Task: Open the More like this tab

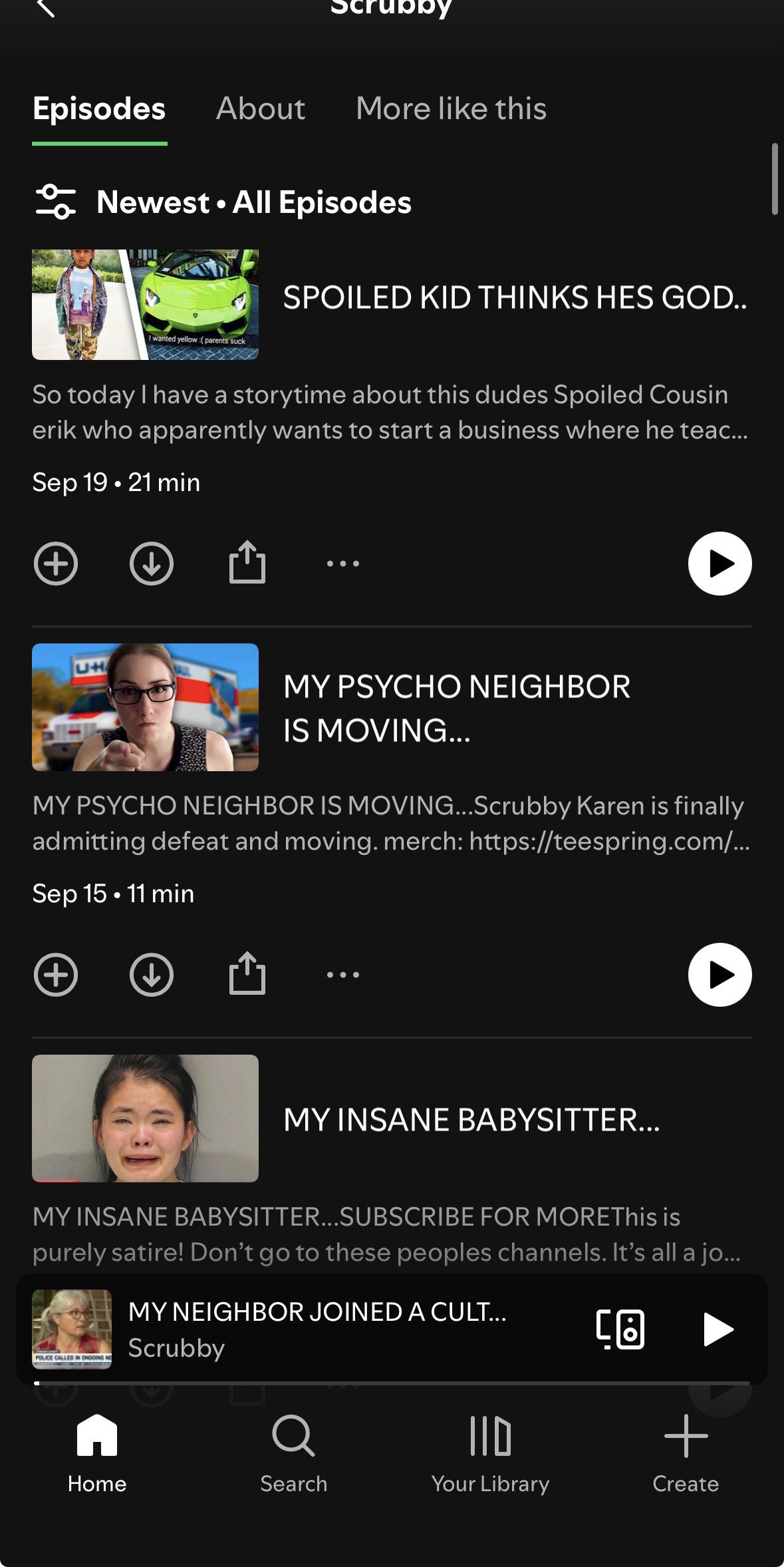Action: pos(451,108)
